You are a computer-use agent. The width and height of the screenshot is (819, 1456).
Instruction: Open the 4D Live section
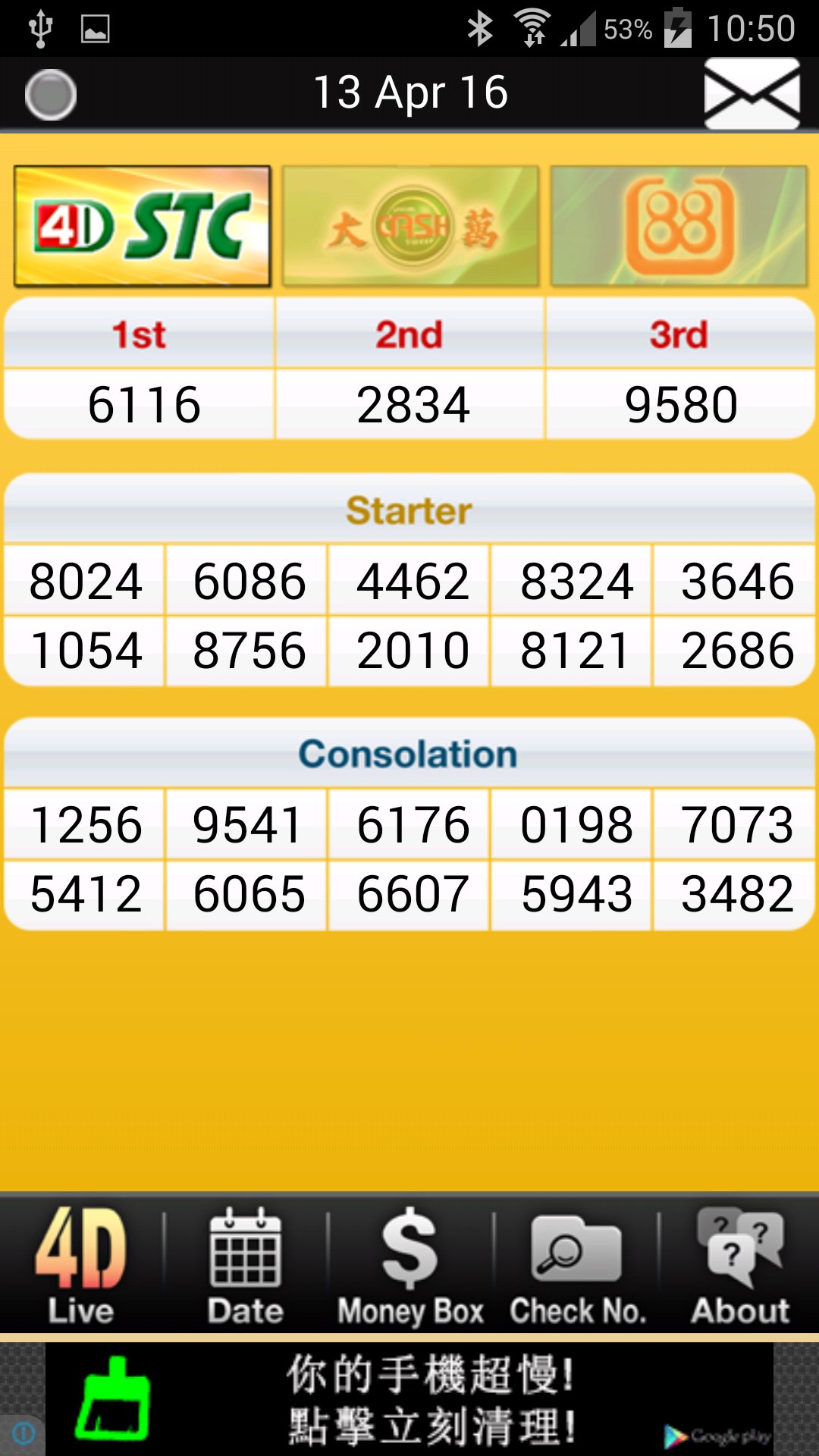(81, 1264)
